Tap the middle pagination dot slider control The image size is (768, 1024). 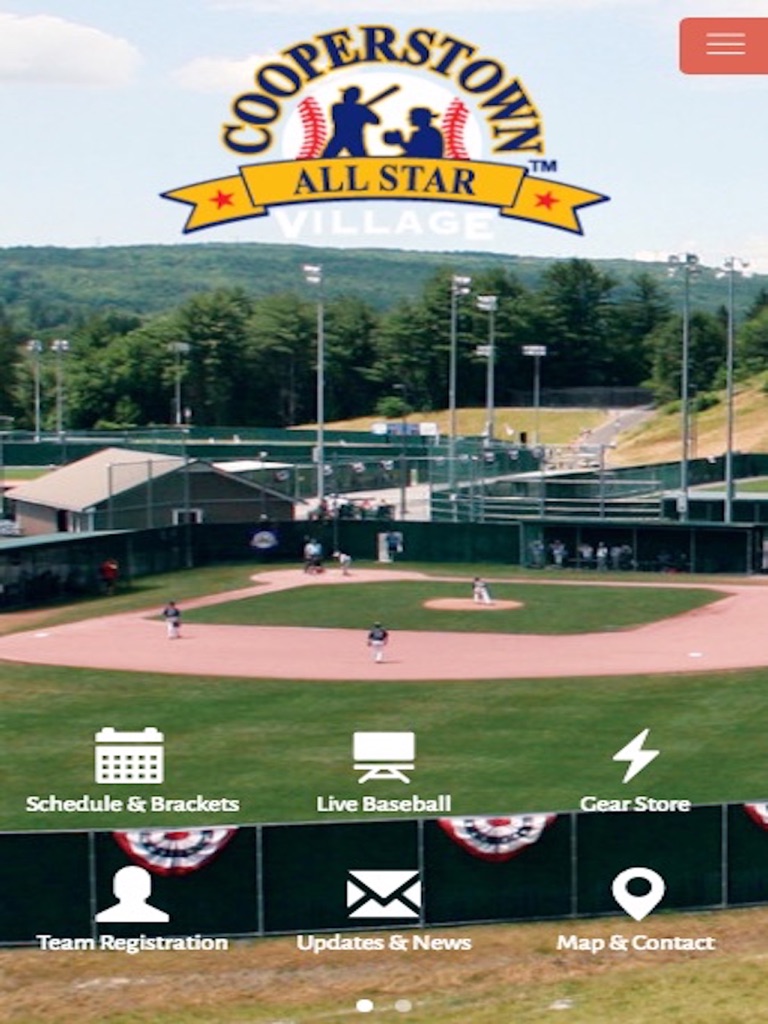click(x=384, y=1005)
